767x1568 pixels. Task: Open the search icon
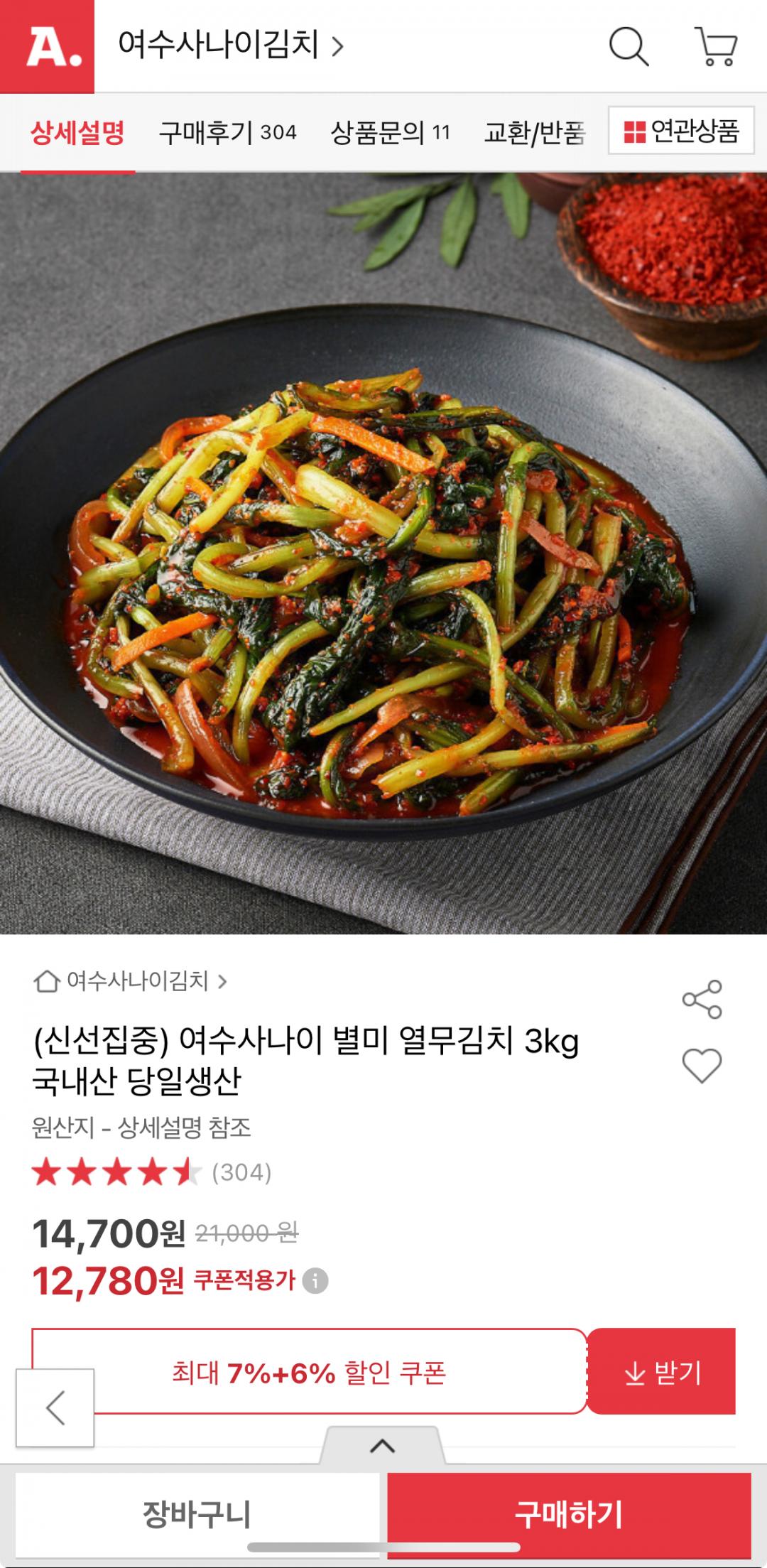coord(629,47)
